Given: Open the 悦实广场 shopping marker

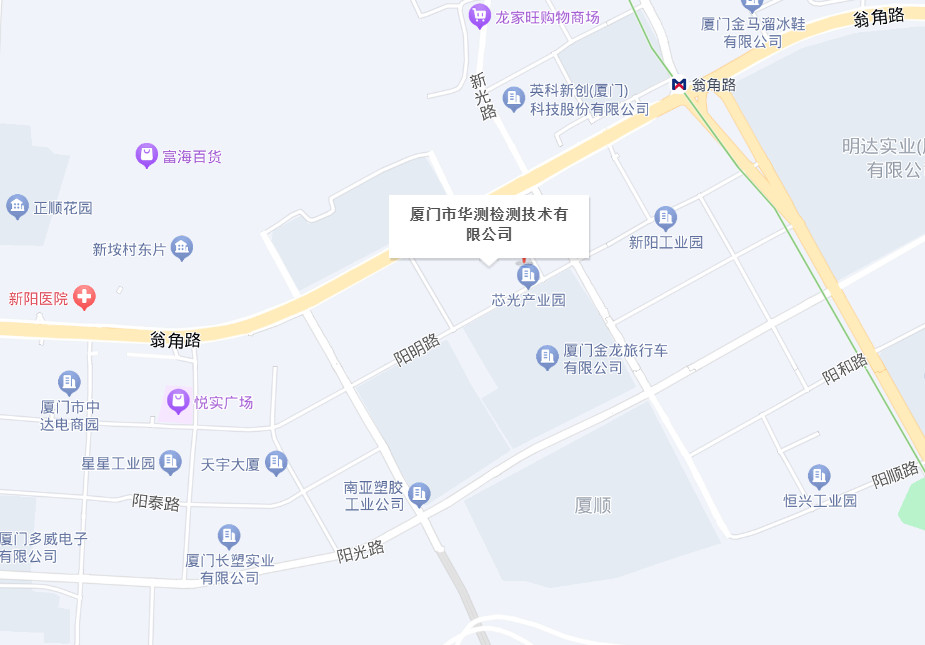Looking at the screenshot, I should pyautogui.click(x=178, y=402).
